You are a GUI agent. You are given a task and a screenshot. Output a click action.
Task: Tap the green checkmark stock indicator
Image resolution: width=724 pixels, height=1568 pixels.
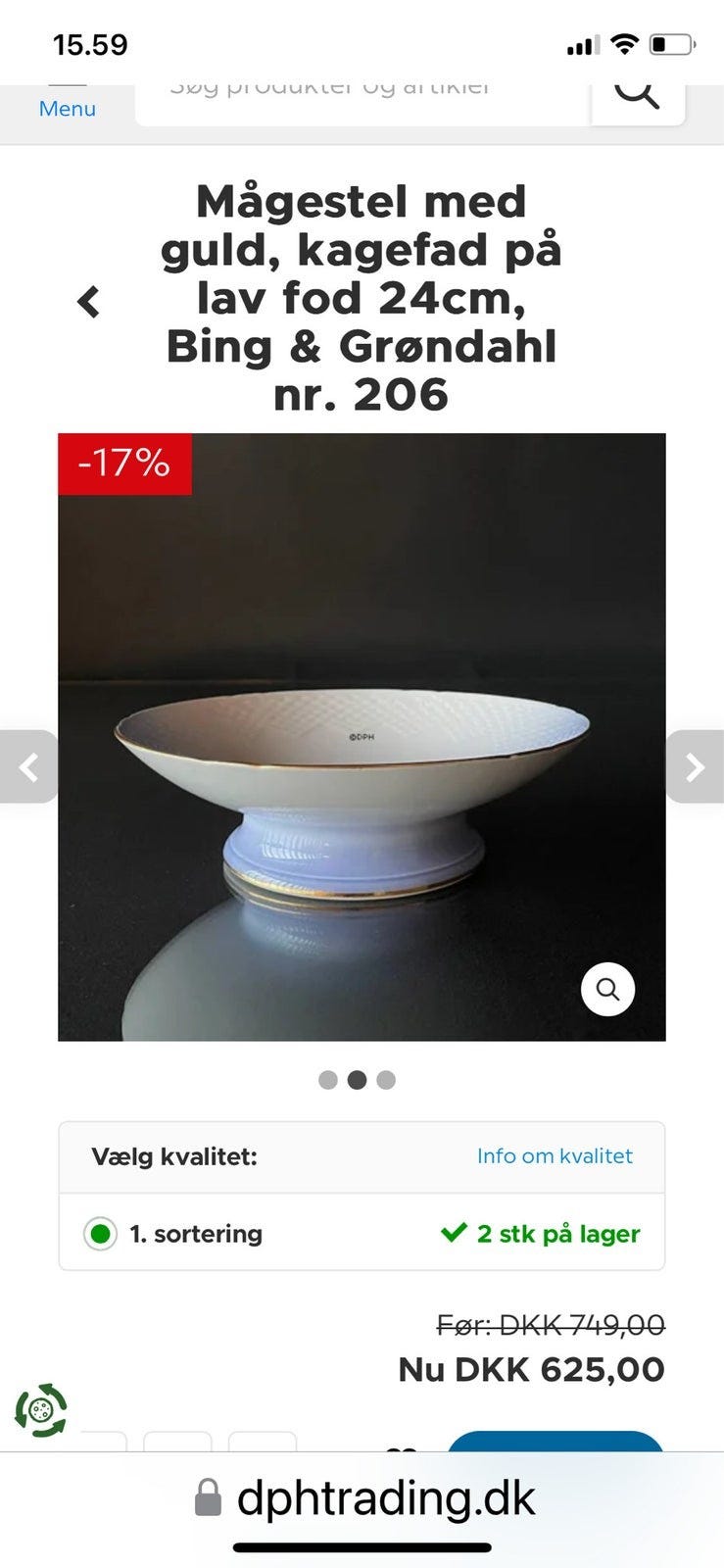pyautogui.click(x=454, y=1233)
